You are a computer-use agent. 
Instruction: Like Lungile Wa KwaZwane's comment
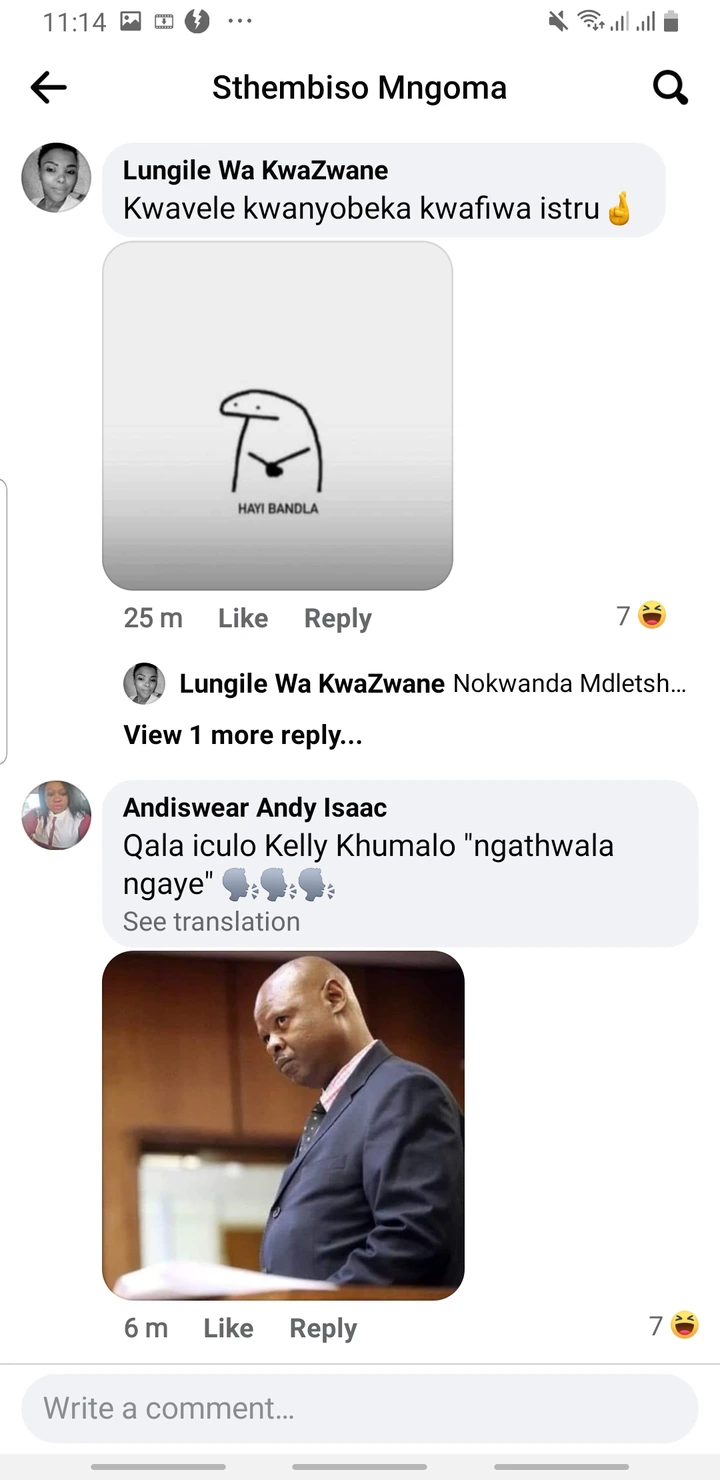pos(243,618)
